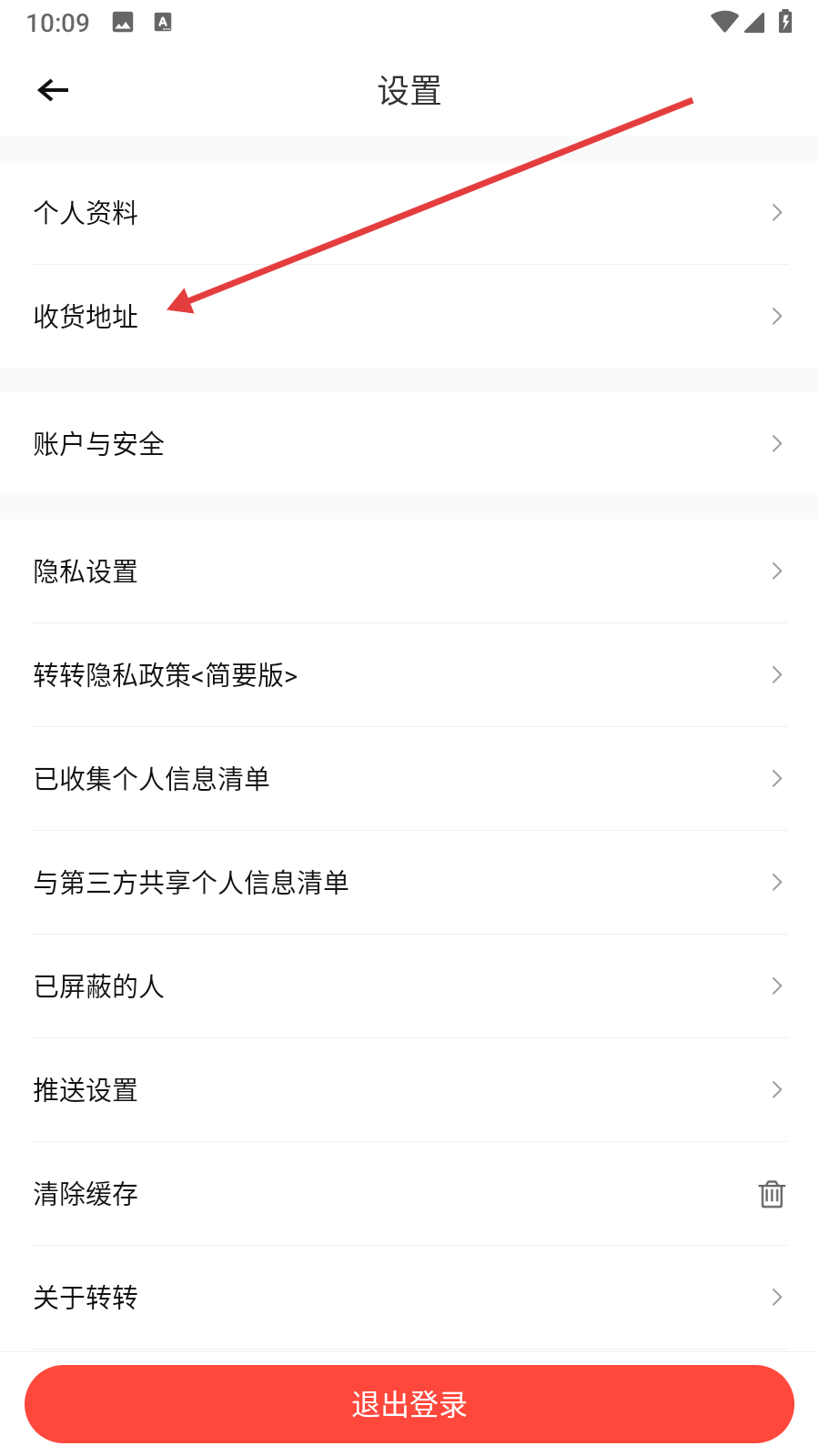This screenshot has height=1456, width=819.
Task: Open 关于转转 page
Action: tap(409, 1298)
